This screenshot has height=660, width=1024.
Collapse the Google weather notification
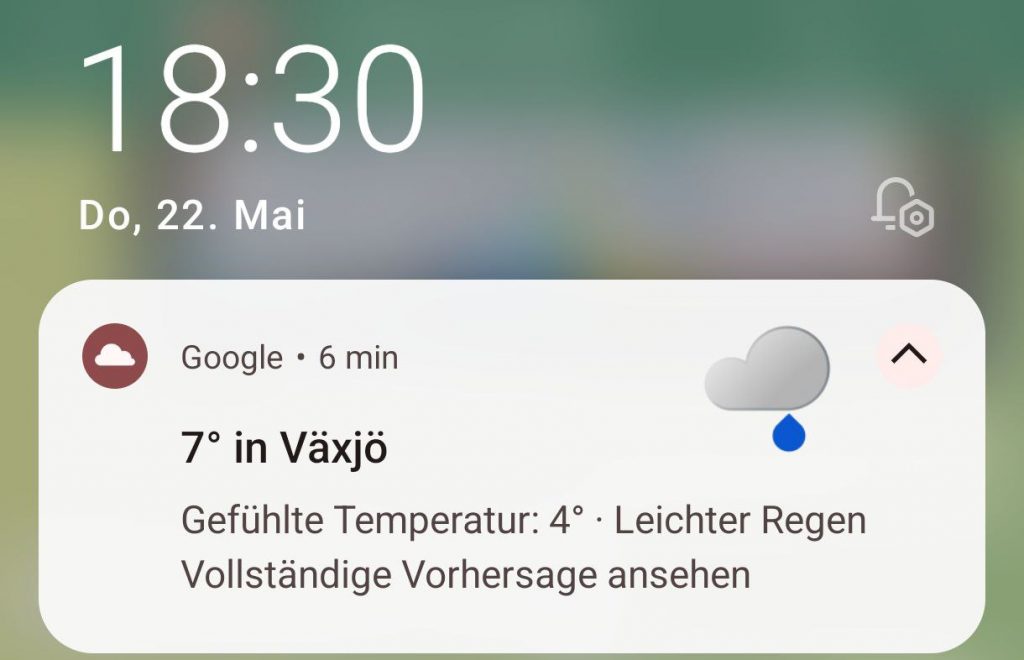[x=908, y=355]
